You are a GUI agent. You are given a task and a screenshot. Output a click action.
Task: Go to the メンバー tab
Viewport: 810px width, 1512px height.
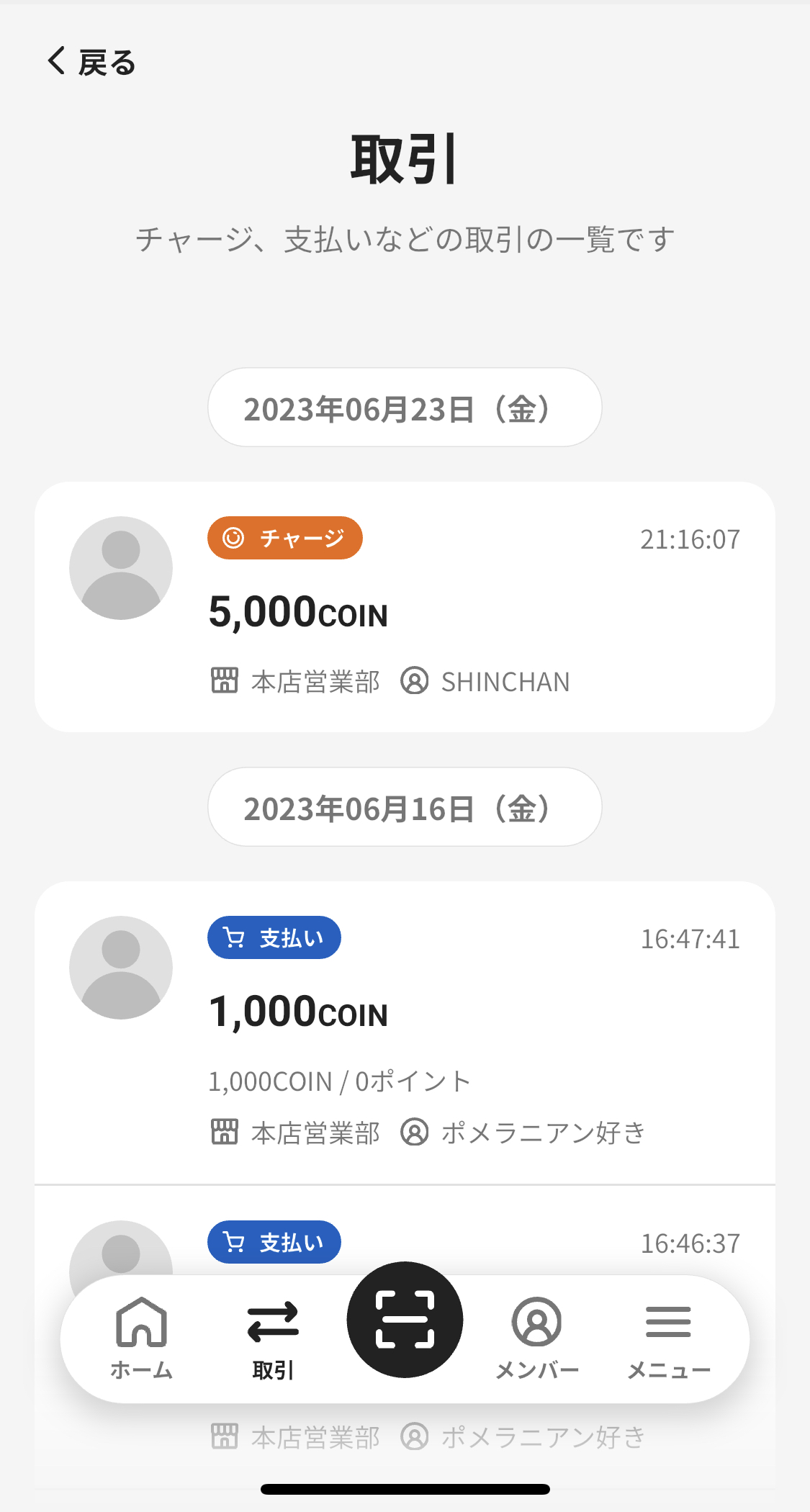537,1338
